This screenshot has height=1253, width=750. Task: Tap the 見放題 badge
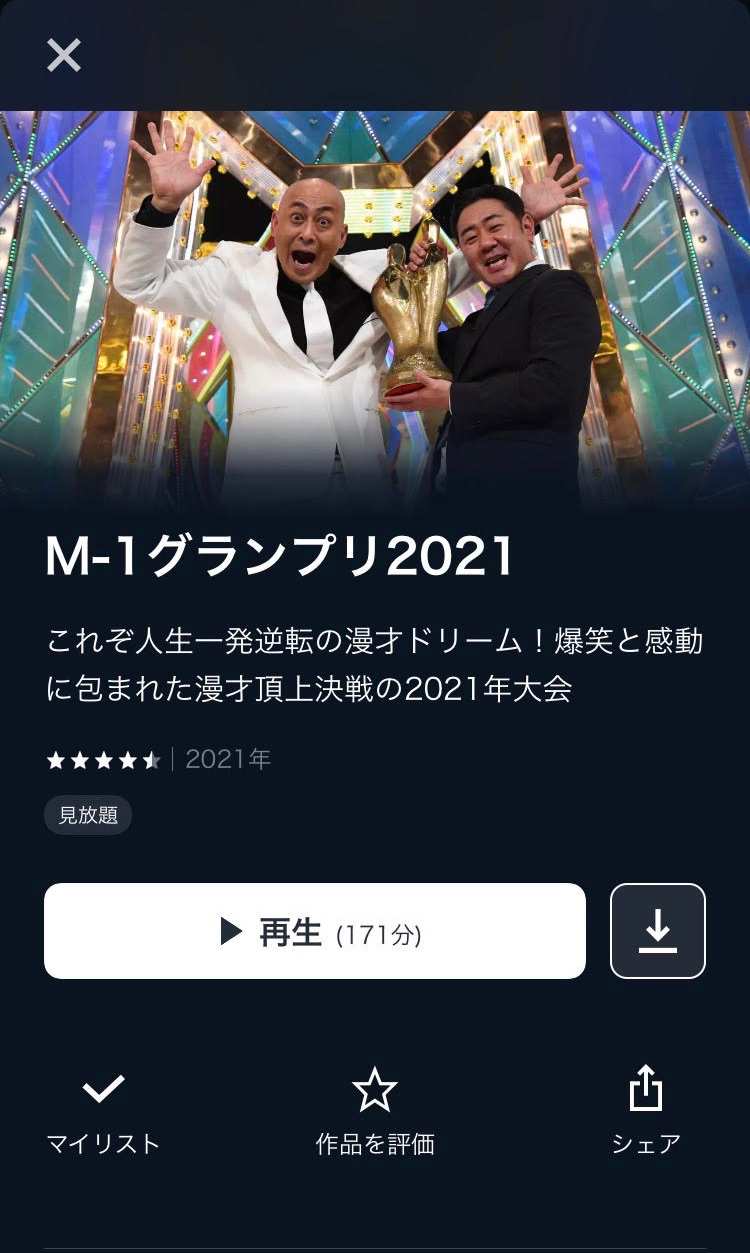pyautogui.click(x=88, y=815)
